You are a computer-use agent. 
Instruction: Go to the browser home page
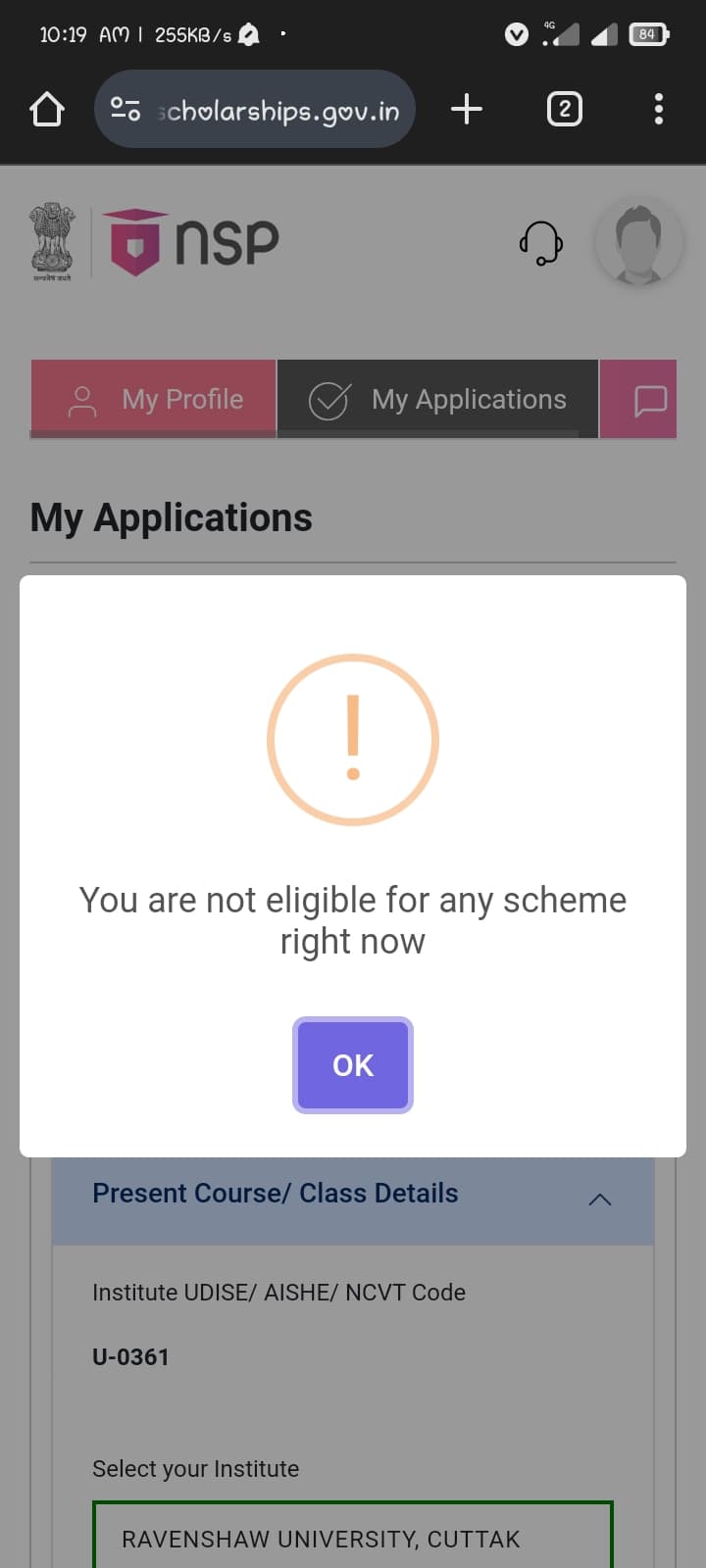click(47, 109)
